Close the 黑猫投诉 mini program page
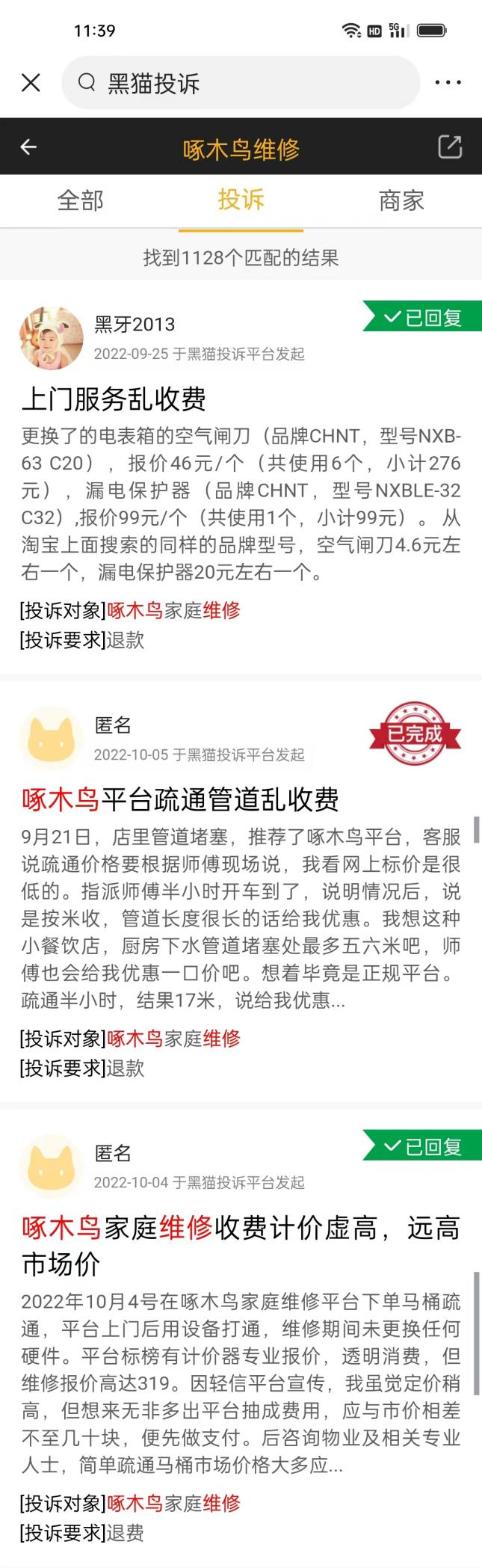 point(31,82)
